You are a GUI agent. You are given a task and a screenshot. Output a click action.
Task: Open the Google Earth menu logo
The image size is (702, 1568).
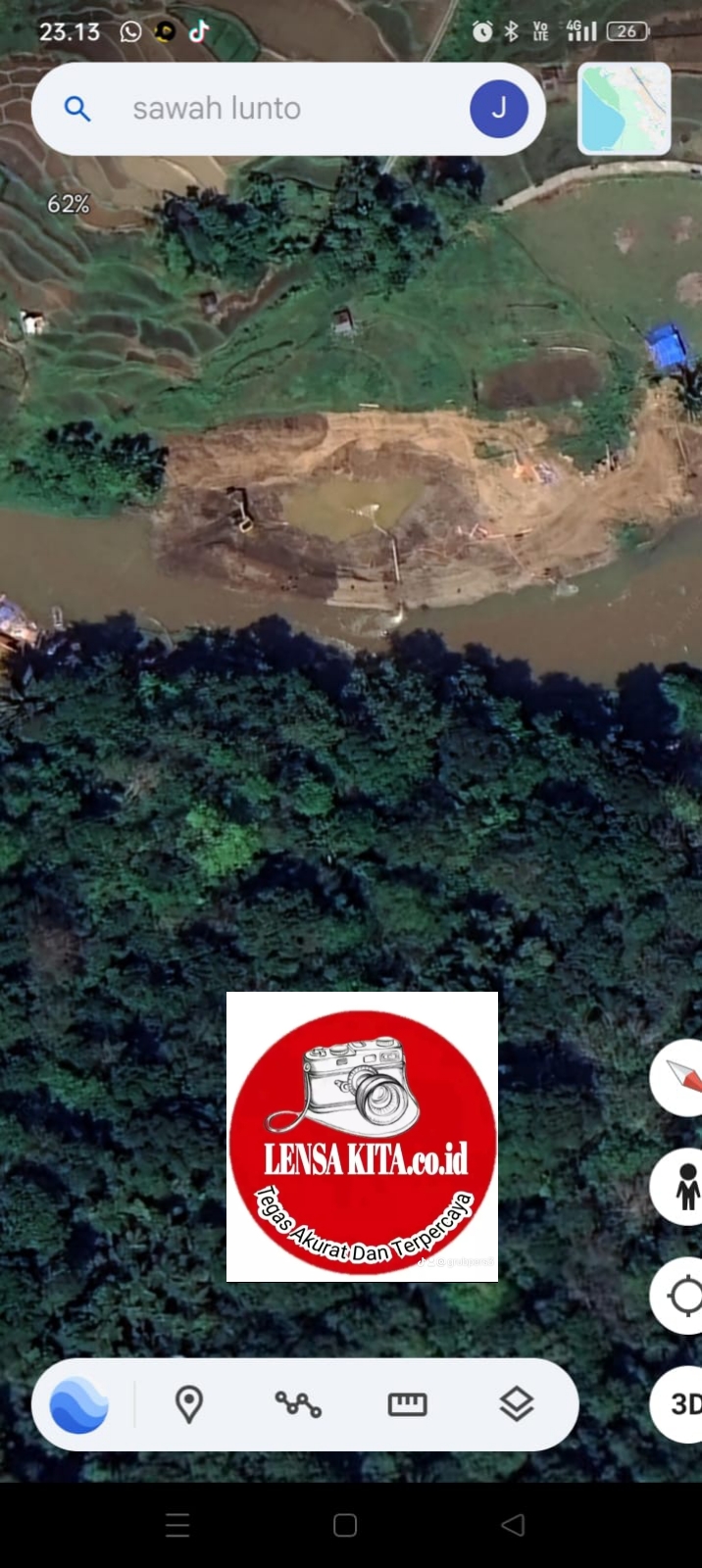[78, 1404]
